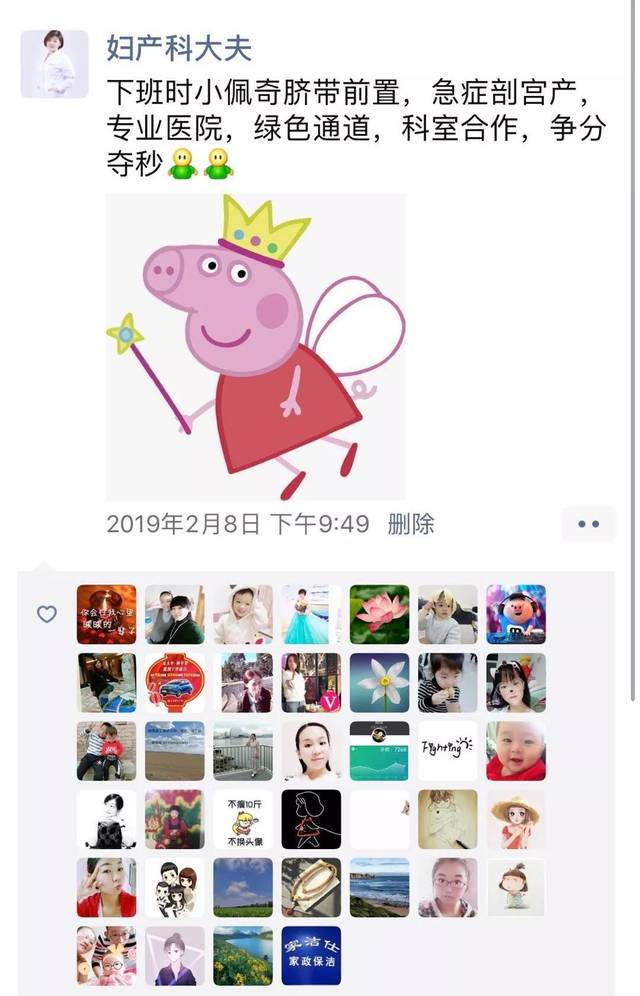640x996 pixels.
Task: Open the 妇产科大夫 profile name link
Action: tap(179, 47)
